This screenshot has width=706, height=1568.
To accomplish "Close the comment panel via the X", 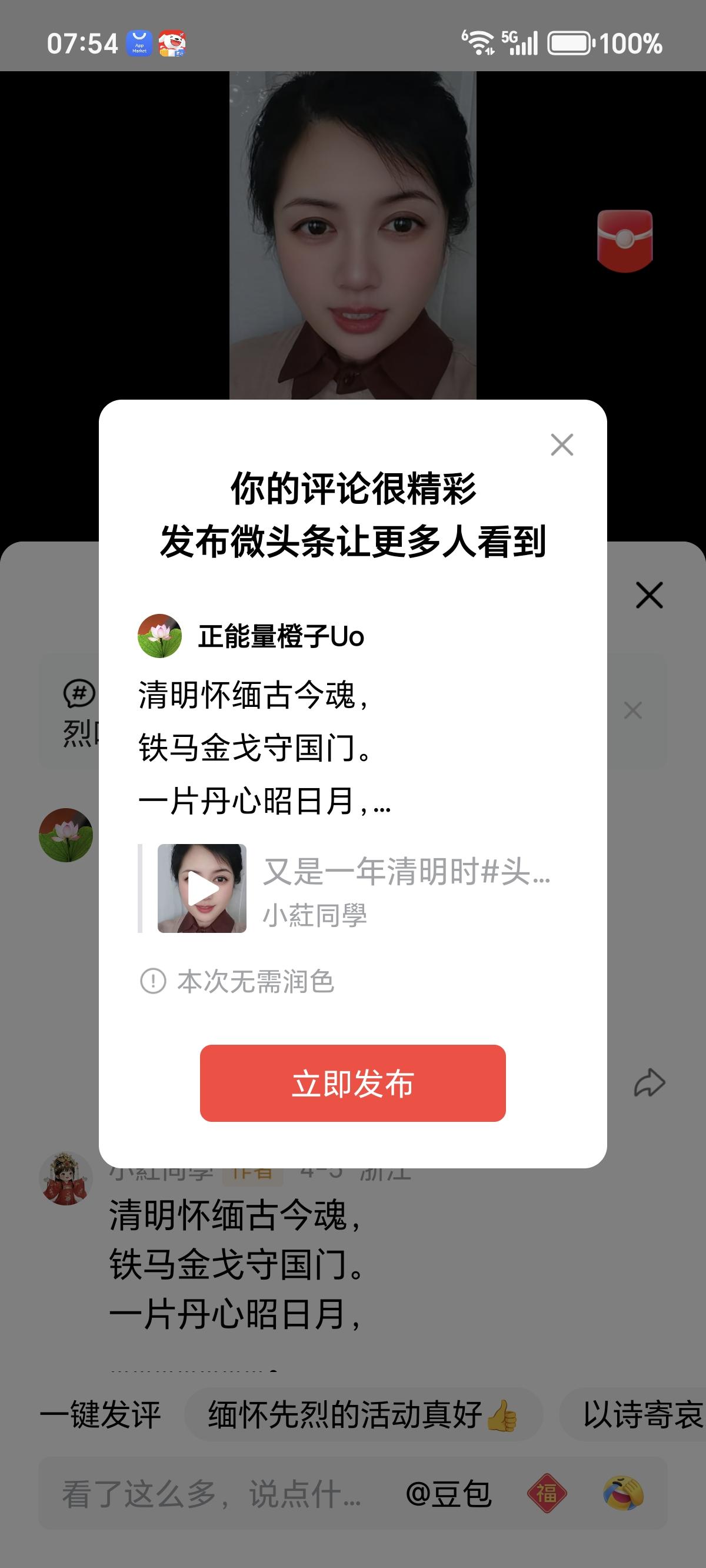I will tap(649, 595).
